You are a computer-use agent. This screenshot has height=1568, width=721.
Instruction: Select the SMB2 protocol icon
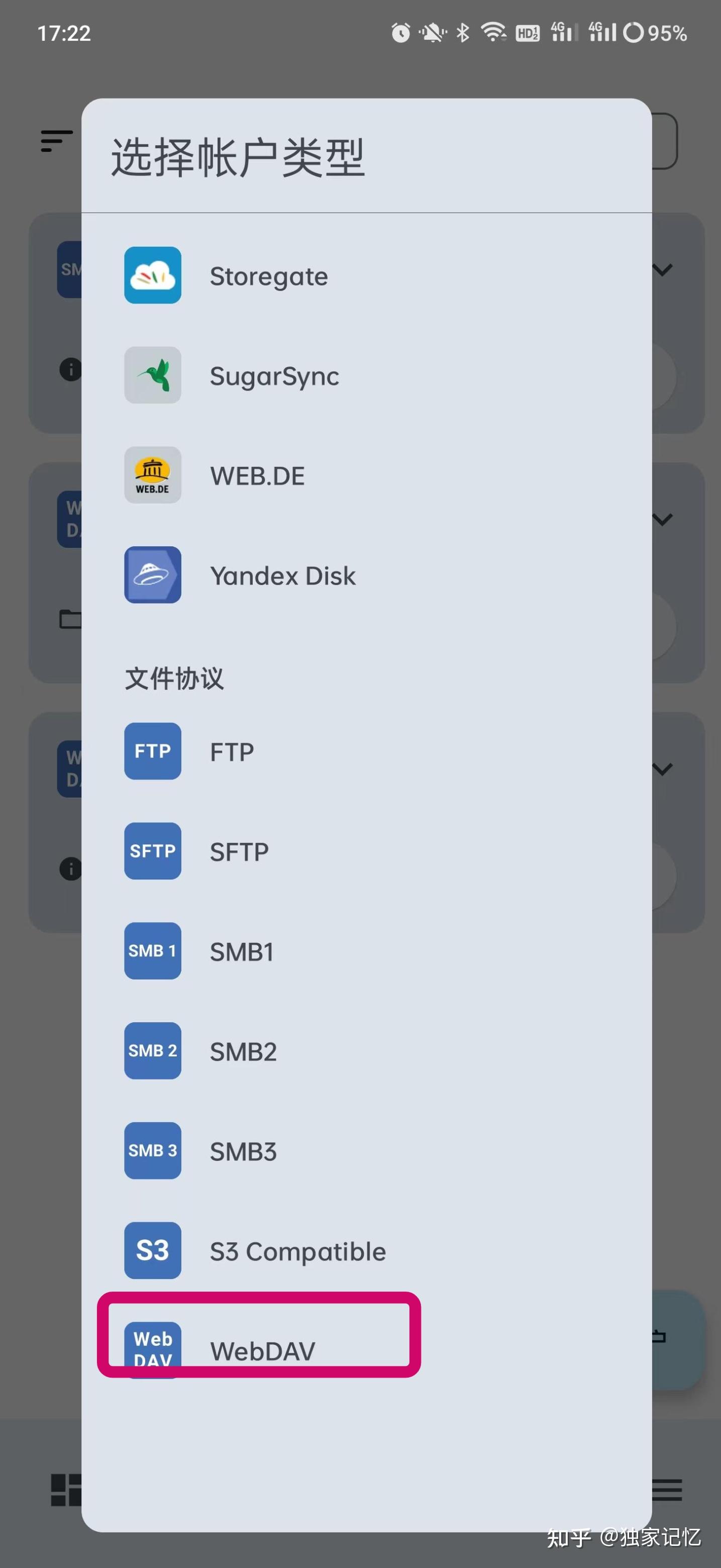click(x=152, y=1050)
